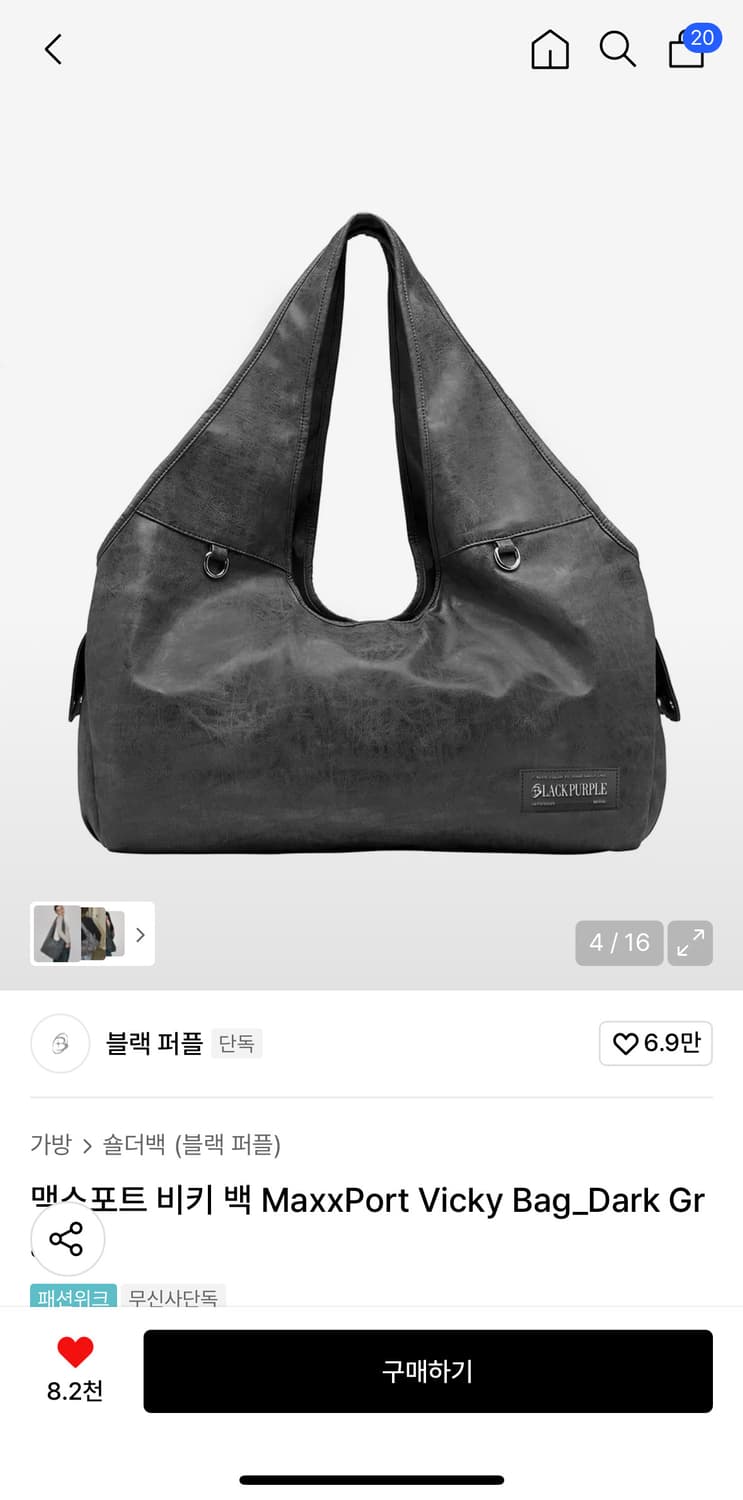
Task: Open the share icon below the product title
Action: coord(68,1238)
